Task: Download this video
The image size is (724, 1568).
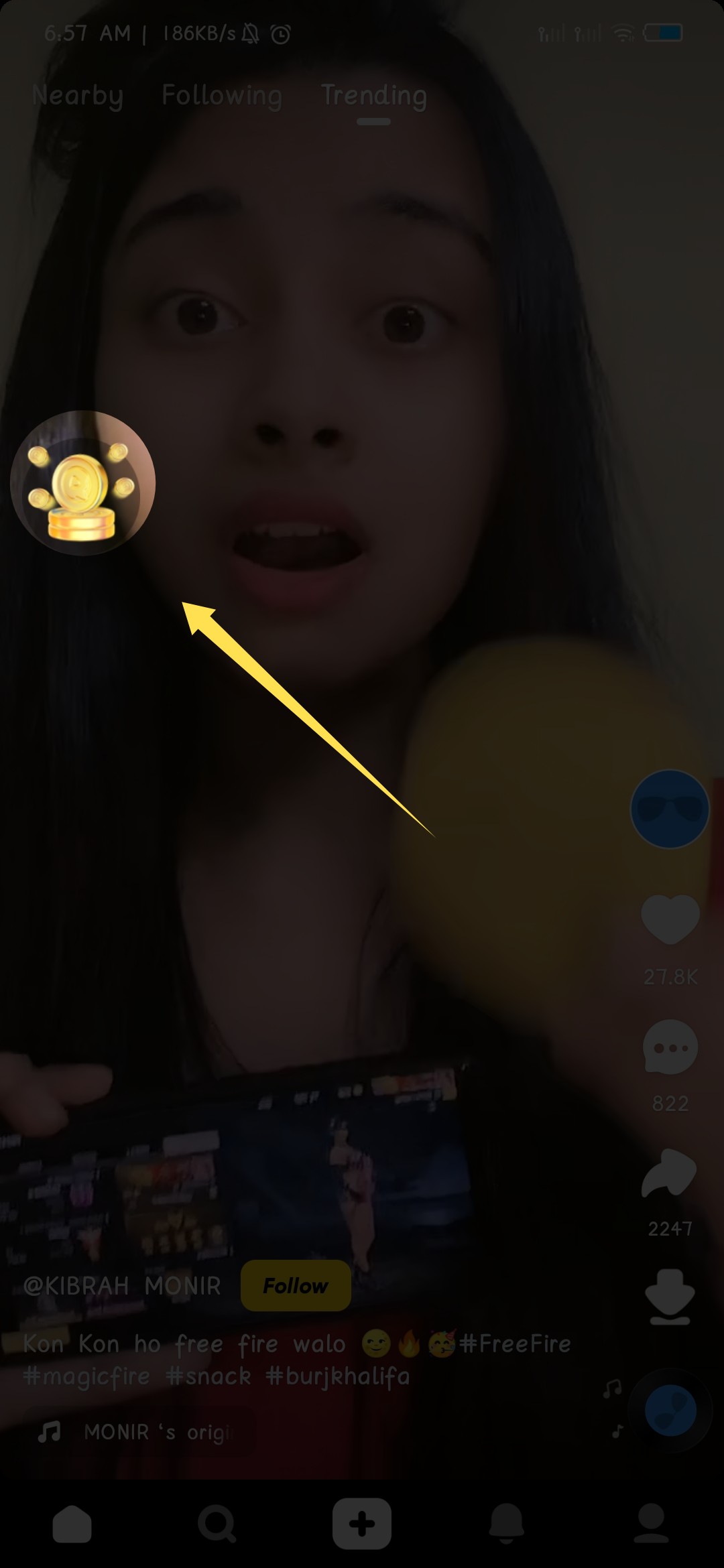Action: coord(670,1297)
